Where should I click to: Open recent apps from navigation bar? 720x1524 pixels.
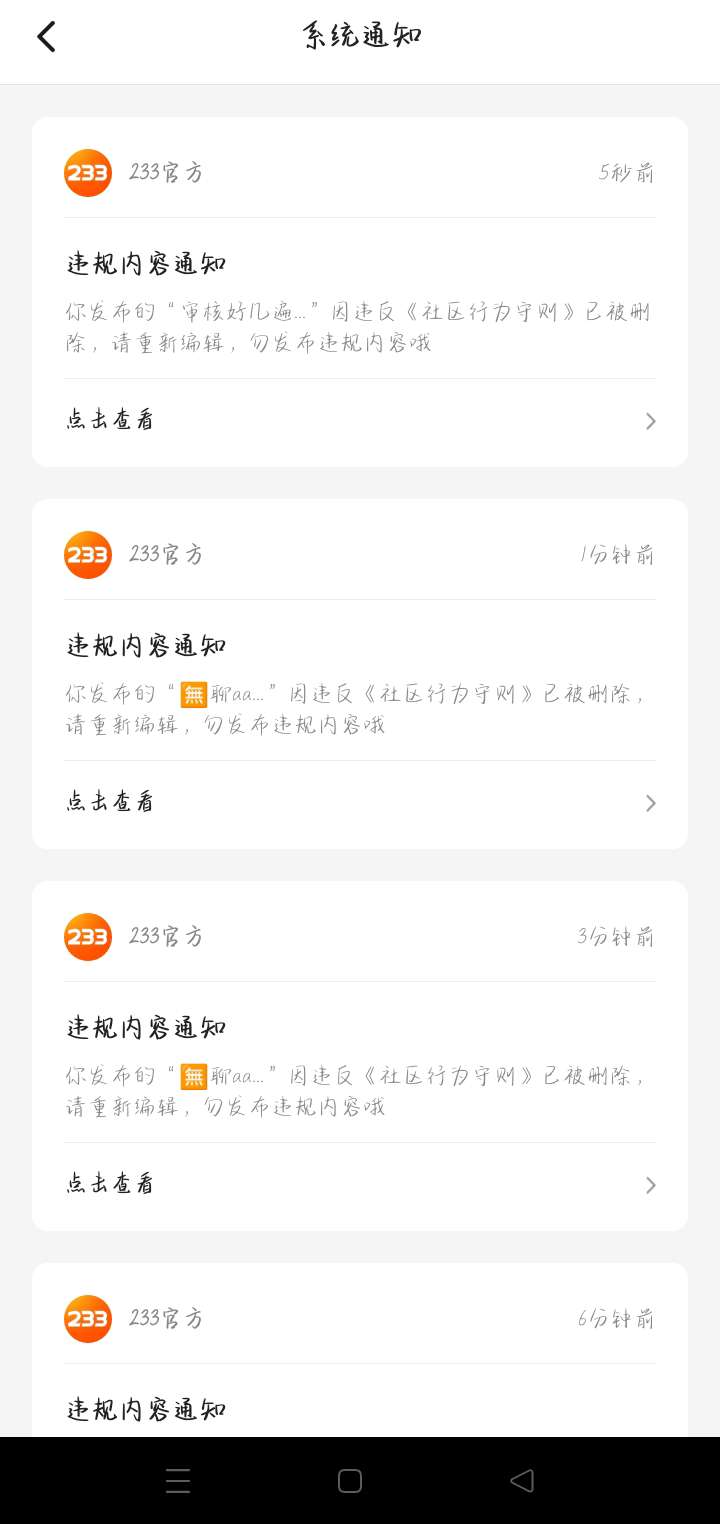click(178, 1481)
